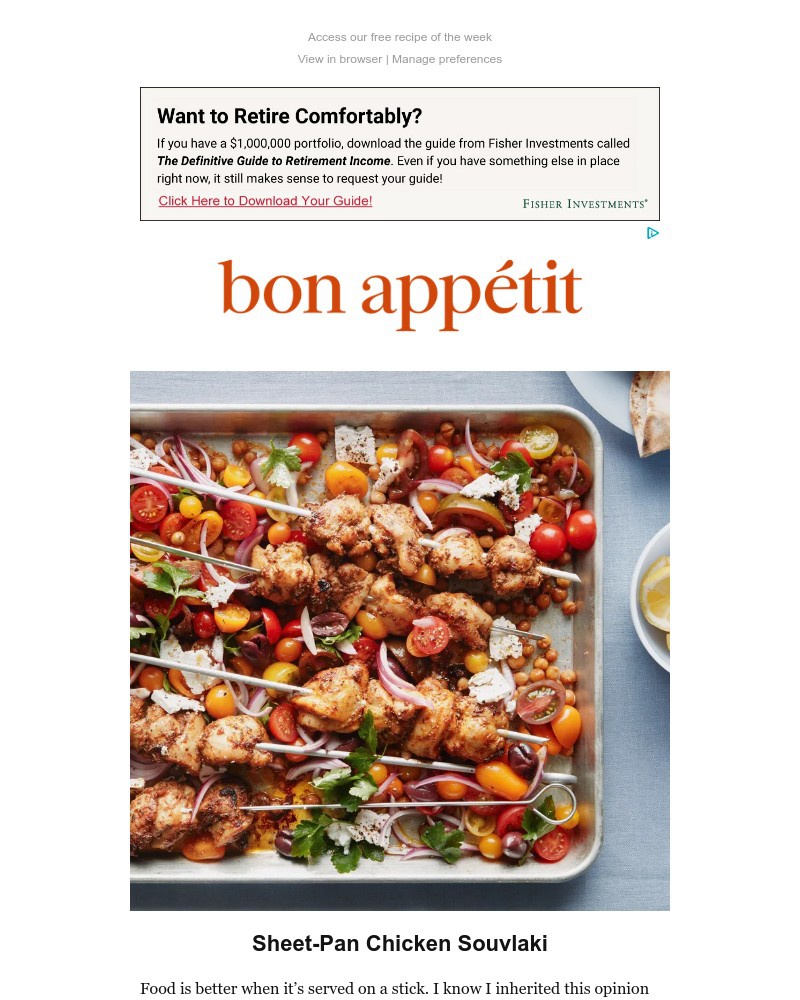
Task: Click the Definitive Guide to Retirement Income text
Action: click(274, 161)
